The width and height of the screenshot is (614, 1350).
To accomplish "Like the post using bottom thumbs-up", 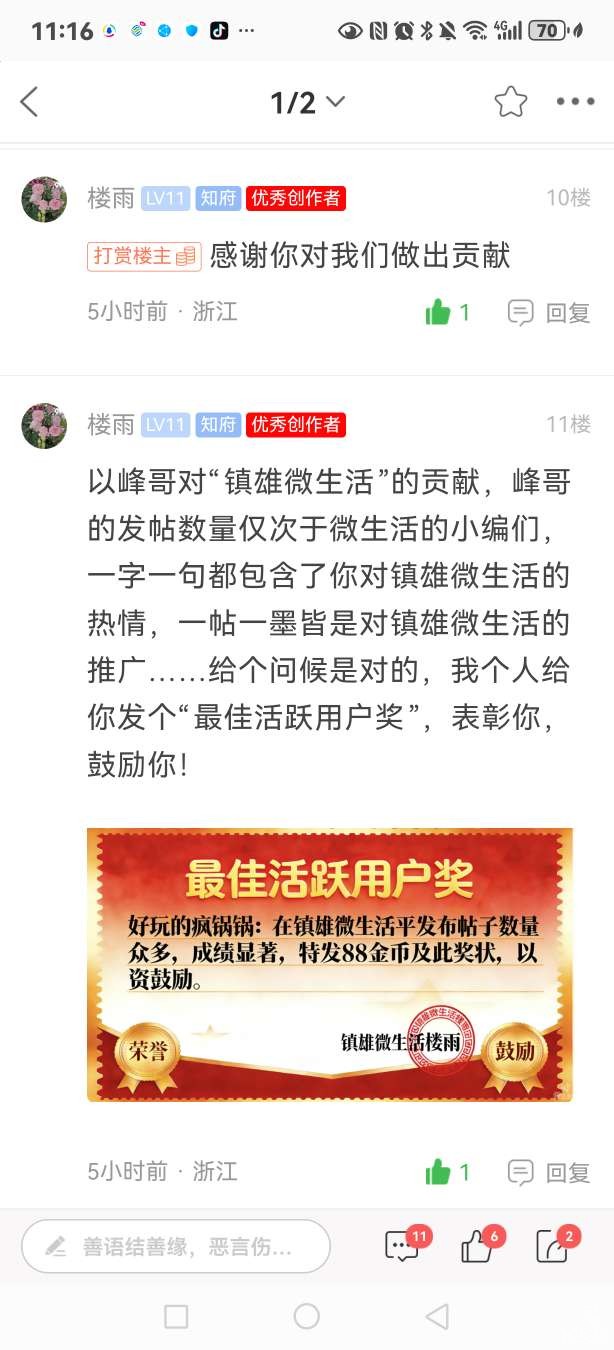I will pyautogui.click(x=477, y=1246).
